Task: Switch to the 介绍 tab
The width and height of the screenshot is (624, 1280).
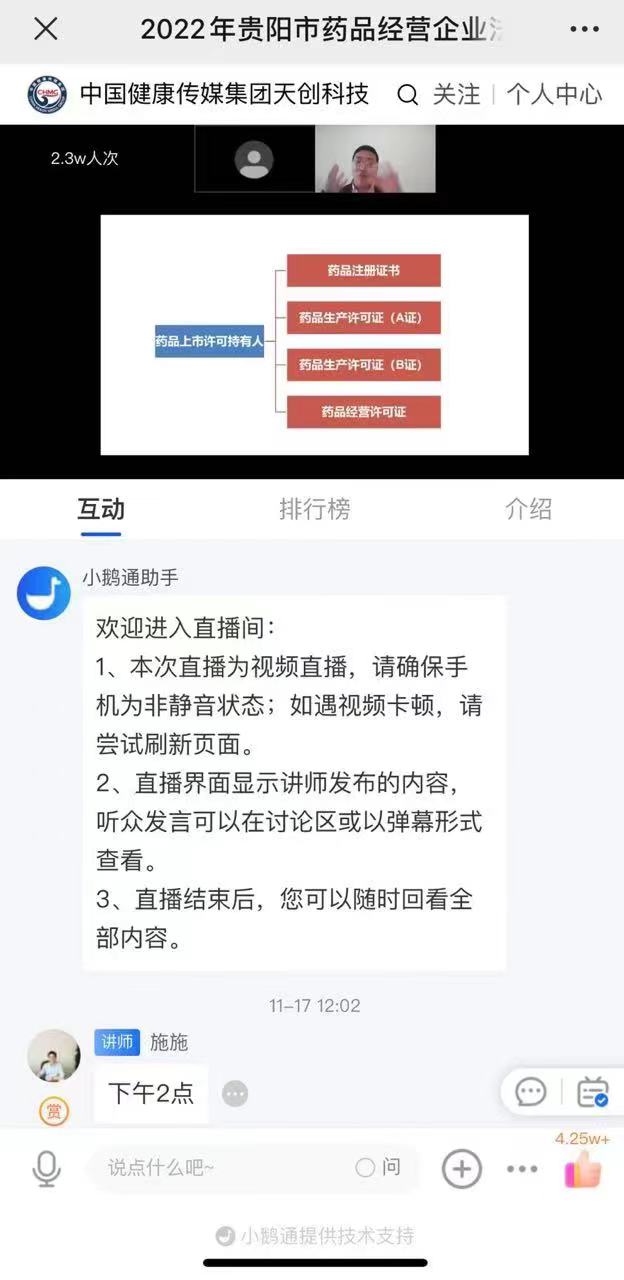Action: (x=528, y=509)
